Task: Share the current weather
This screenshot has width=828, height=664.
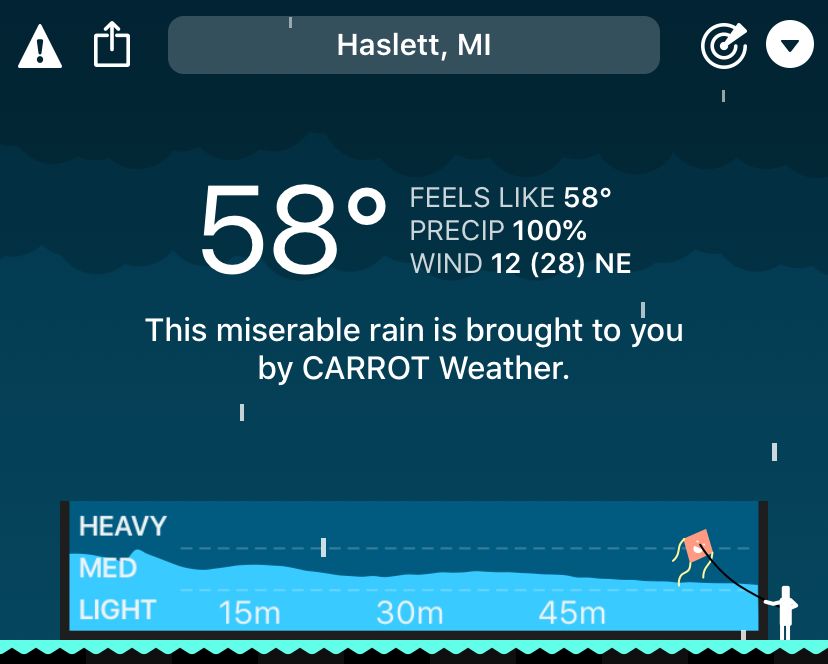Action: click(112, 46)
